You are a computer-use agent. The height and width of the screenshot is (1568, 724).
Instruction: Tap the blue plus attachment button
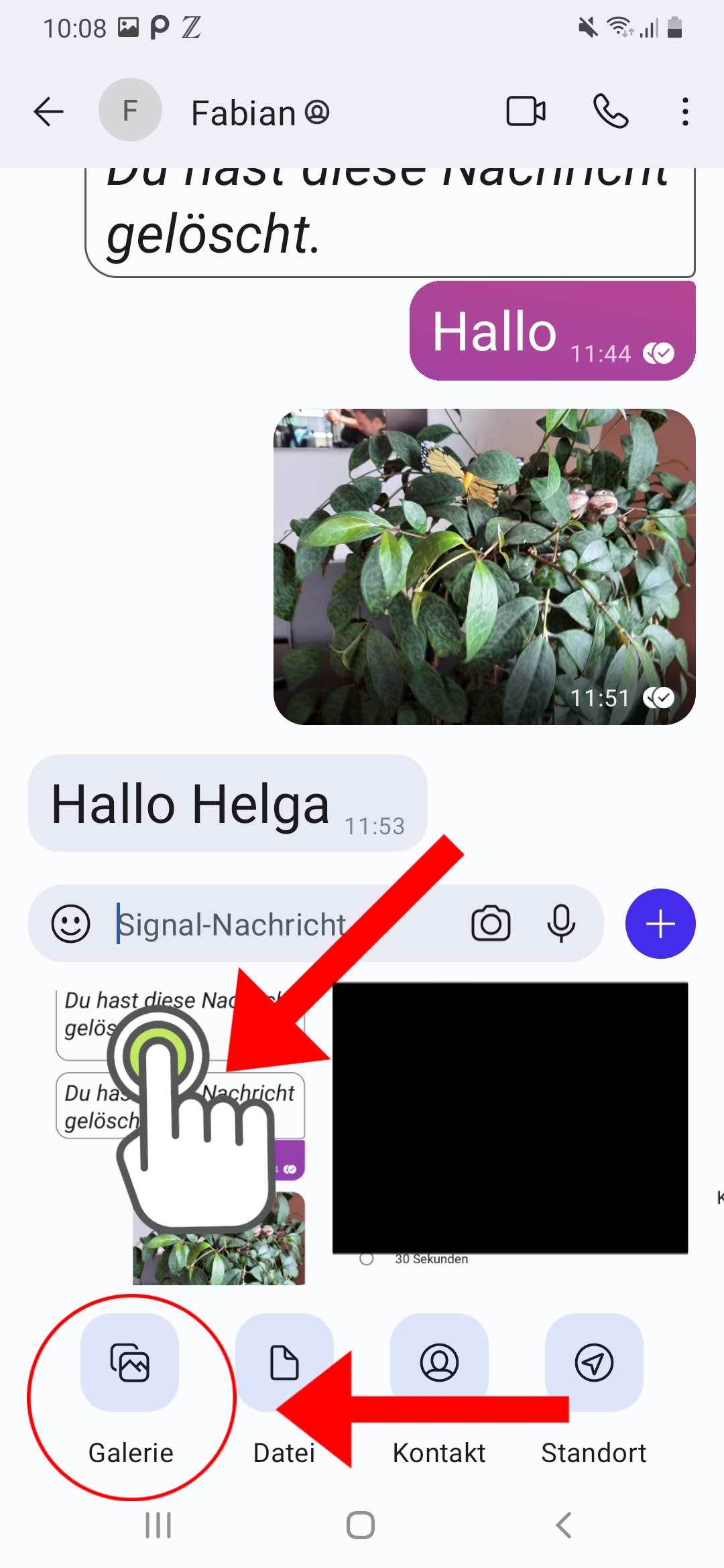660,924
